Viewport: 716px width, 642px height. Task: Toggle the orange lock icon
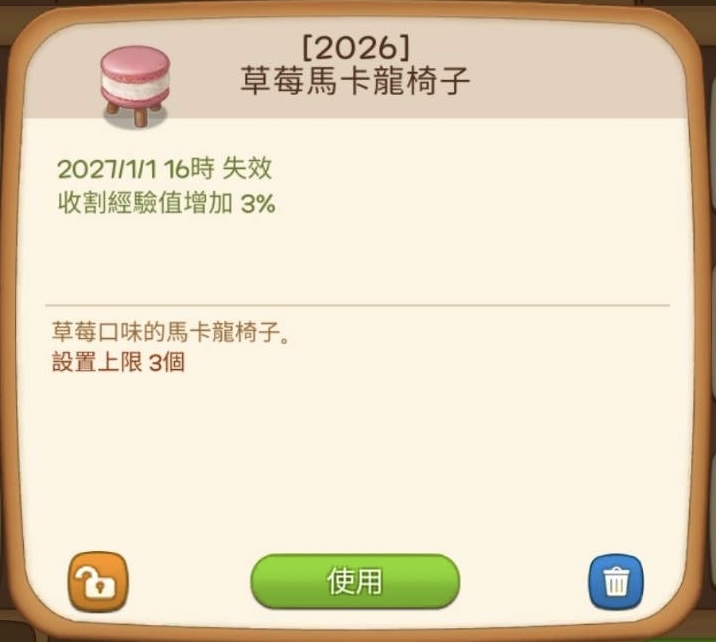point(98,581)
